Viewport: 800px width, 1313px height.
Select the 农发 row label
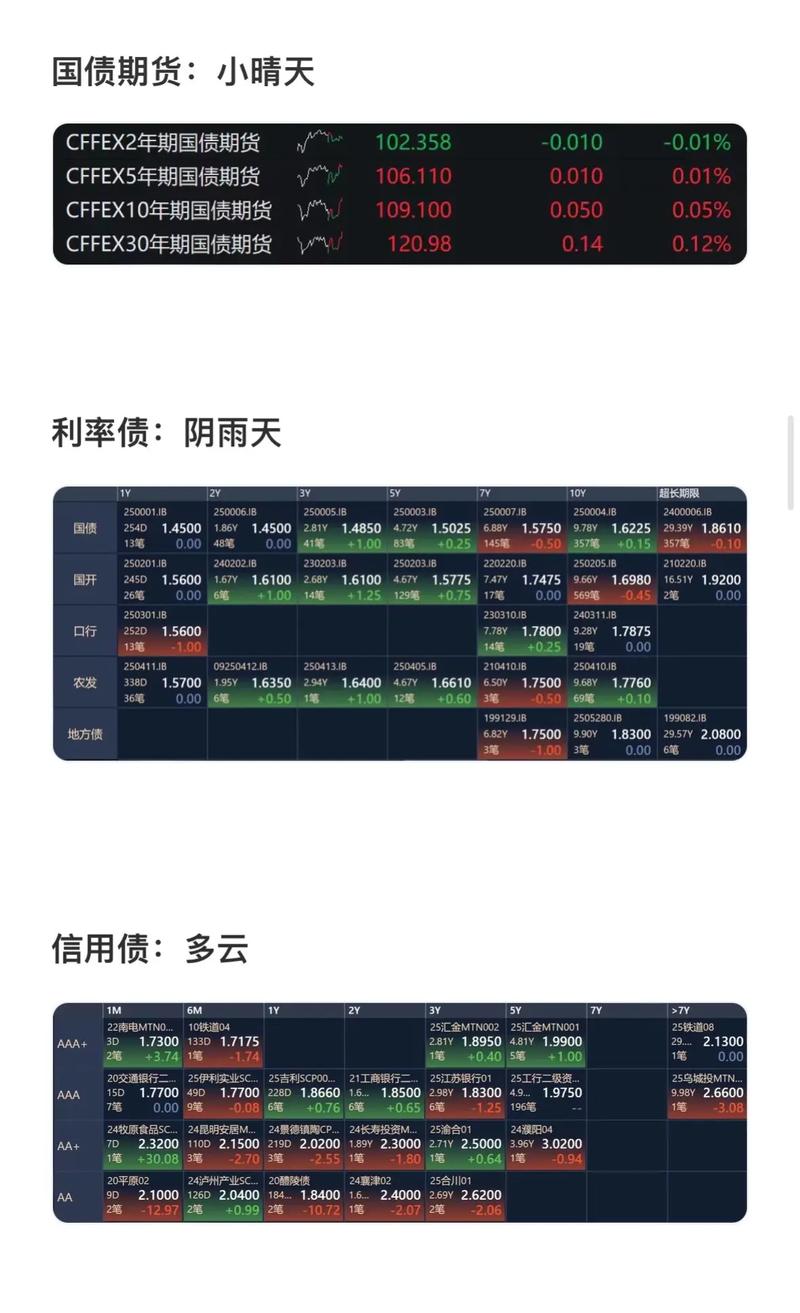85,682
